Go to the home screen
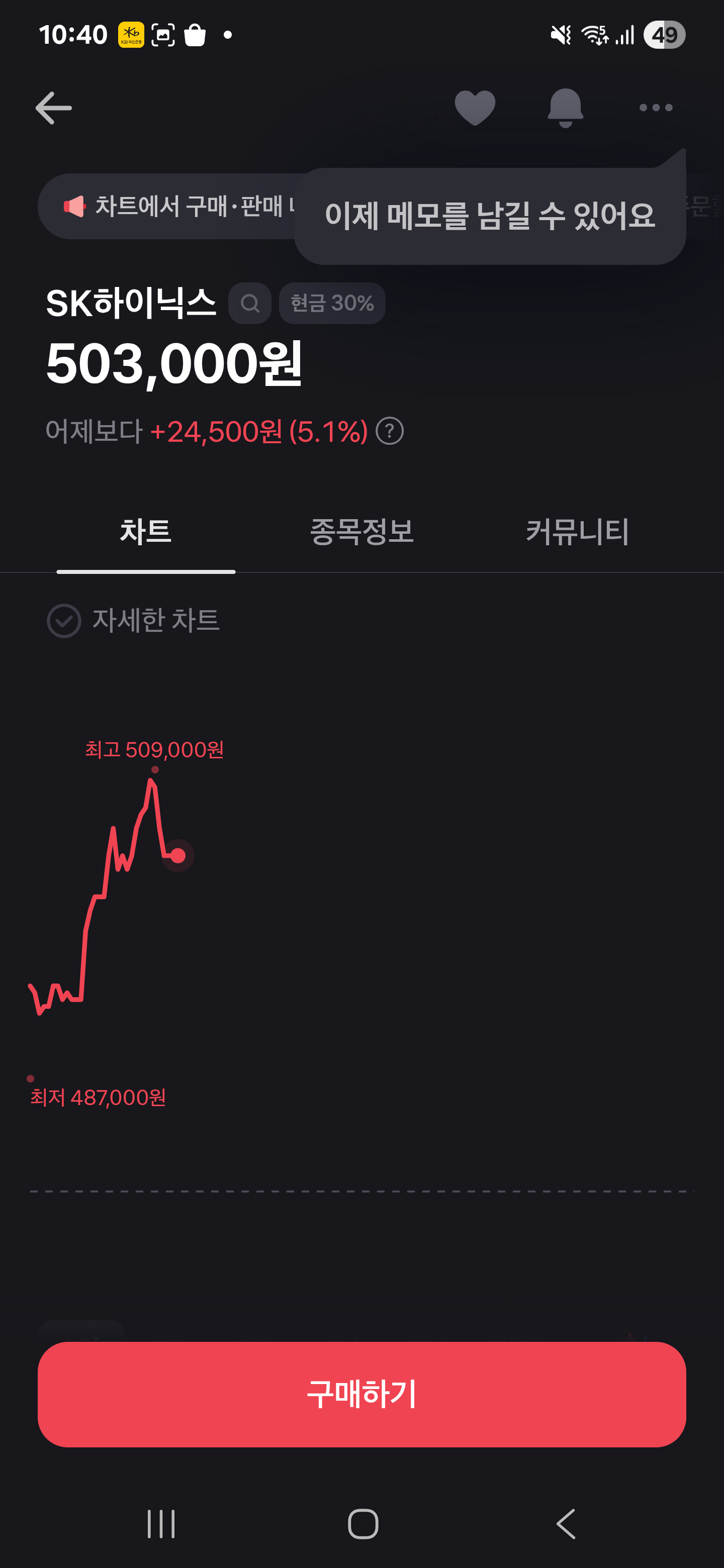Image resolution: width=724 pixels, height=1568 pixels. 363,1524
